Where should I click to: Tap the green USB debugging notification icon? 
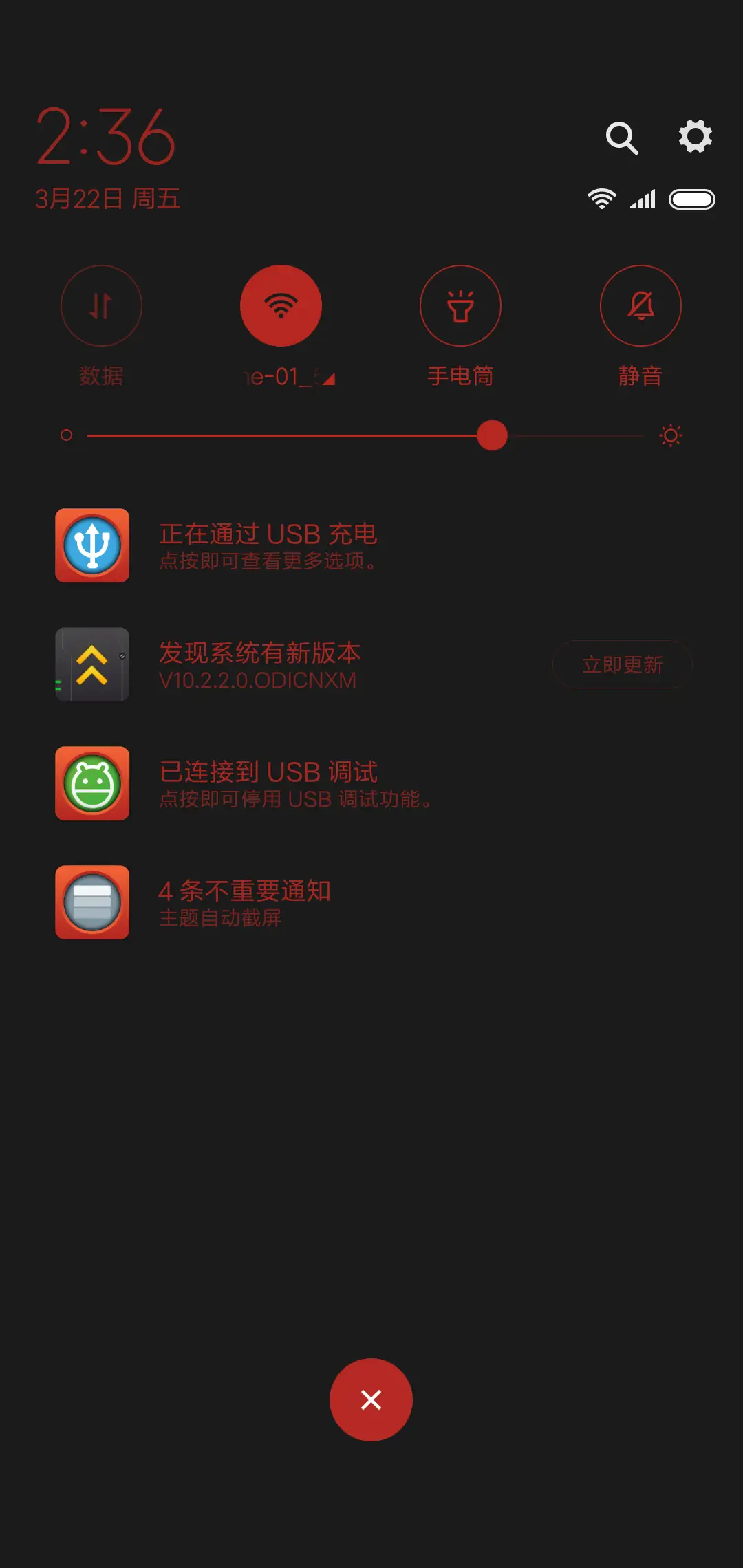(x=92, y=783)
